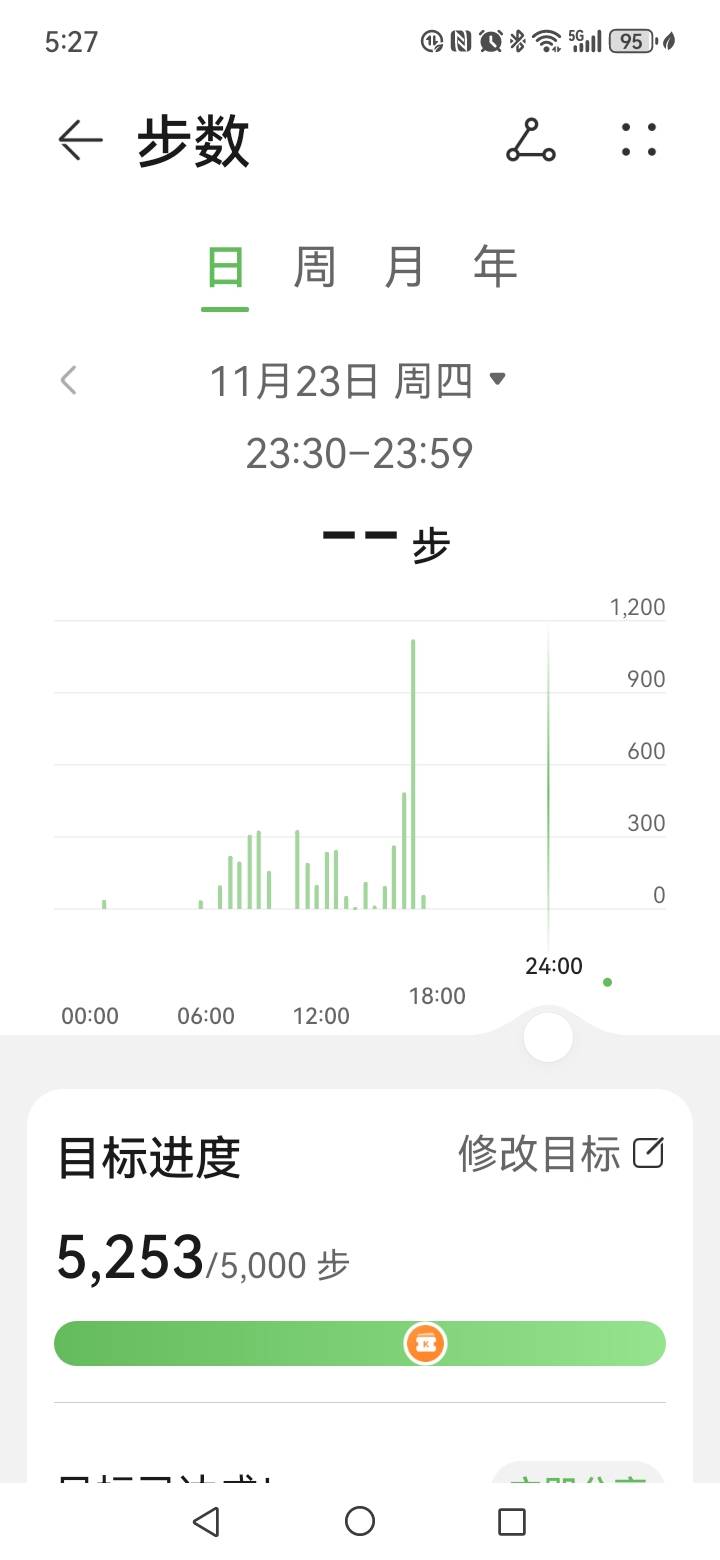Tap 修改目标 to edit step goal
This screenshot has width=720, height=1560.
coord(560,1154)
